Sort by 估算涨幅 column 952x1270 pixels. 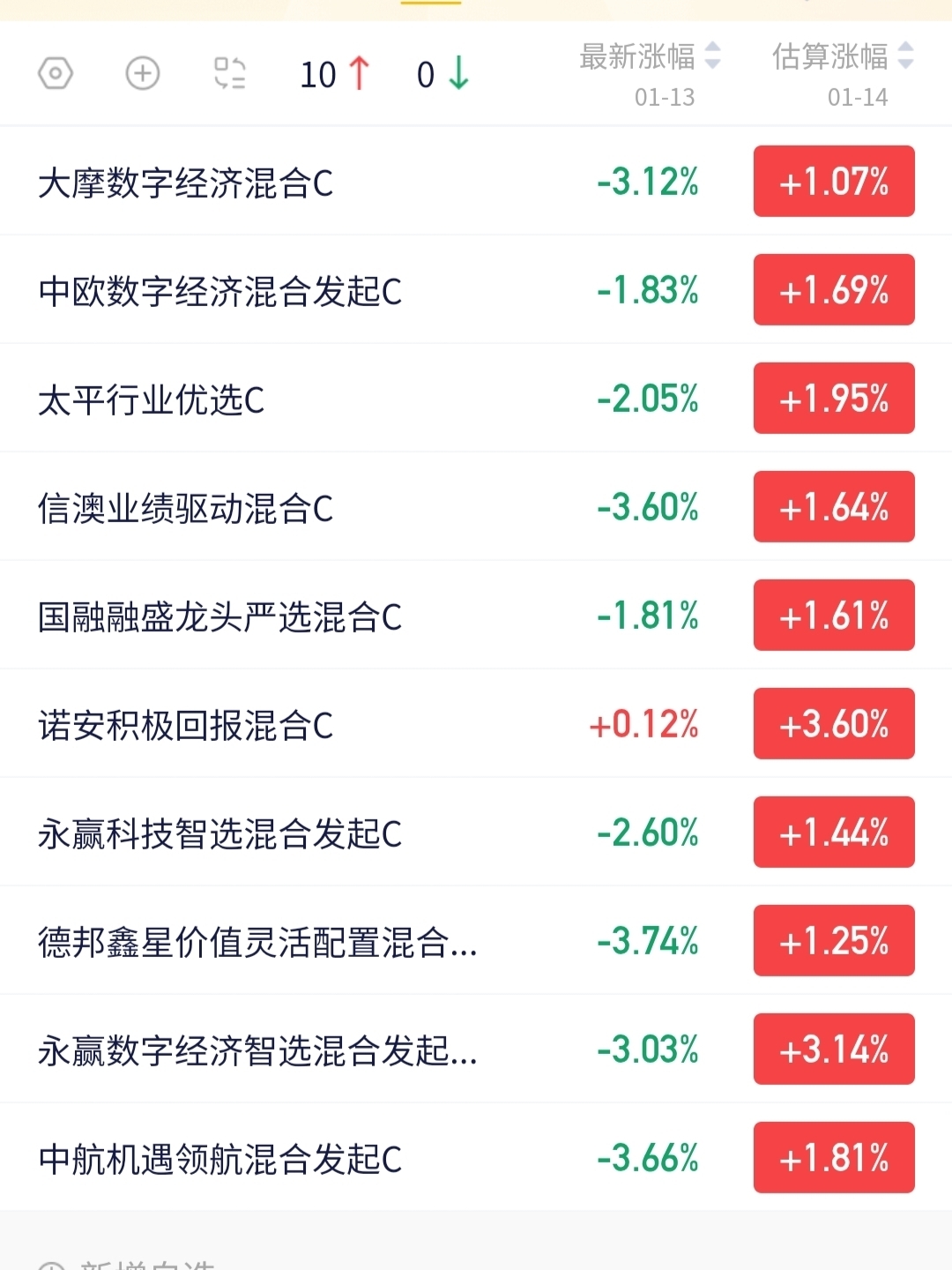click(x=843, y=56)
